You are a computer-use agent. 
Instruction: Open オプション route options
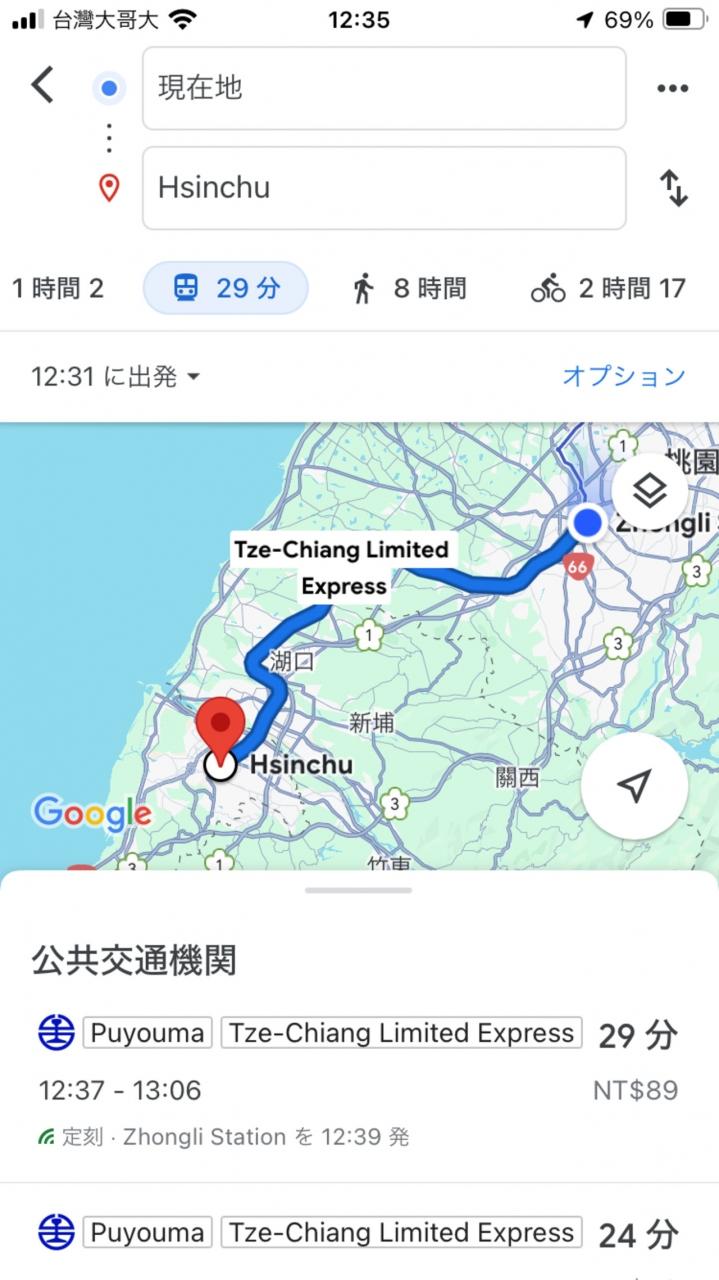tap(624, 376)
